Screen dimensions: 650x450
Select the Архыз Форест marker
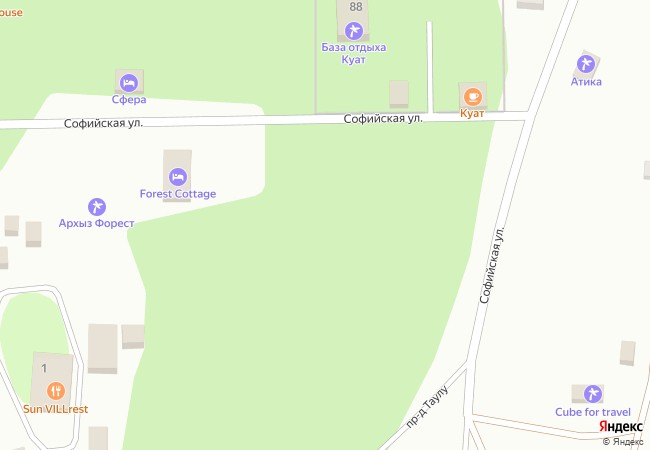97,207
